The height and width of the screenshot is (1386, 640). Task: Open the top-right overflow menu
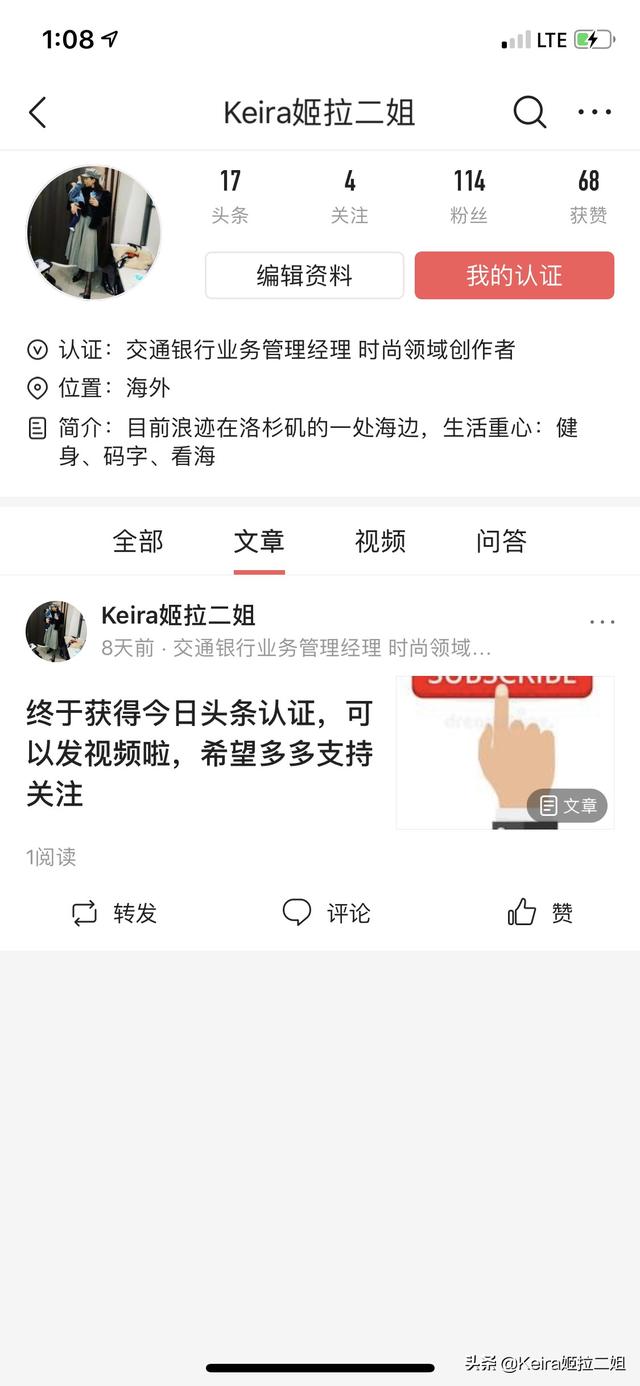tap(594, 113)
